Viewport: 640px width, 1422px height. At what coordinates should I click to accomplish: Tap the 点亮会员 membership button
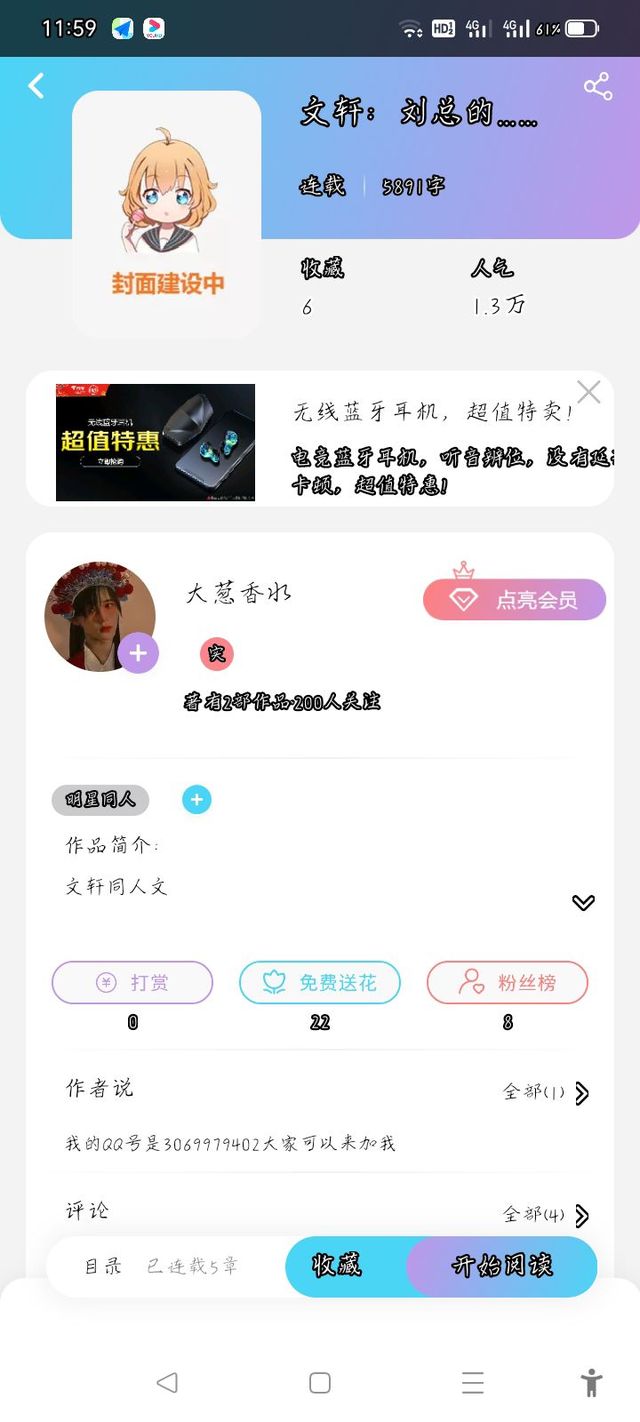pyautogui.click(x=515, y=600)
